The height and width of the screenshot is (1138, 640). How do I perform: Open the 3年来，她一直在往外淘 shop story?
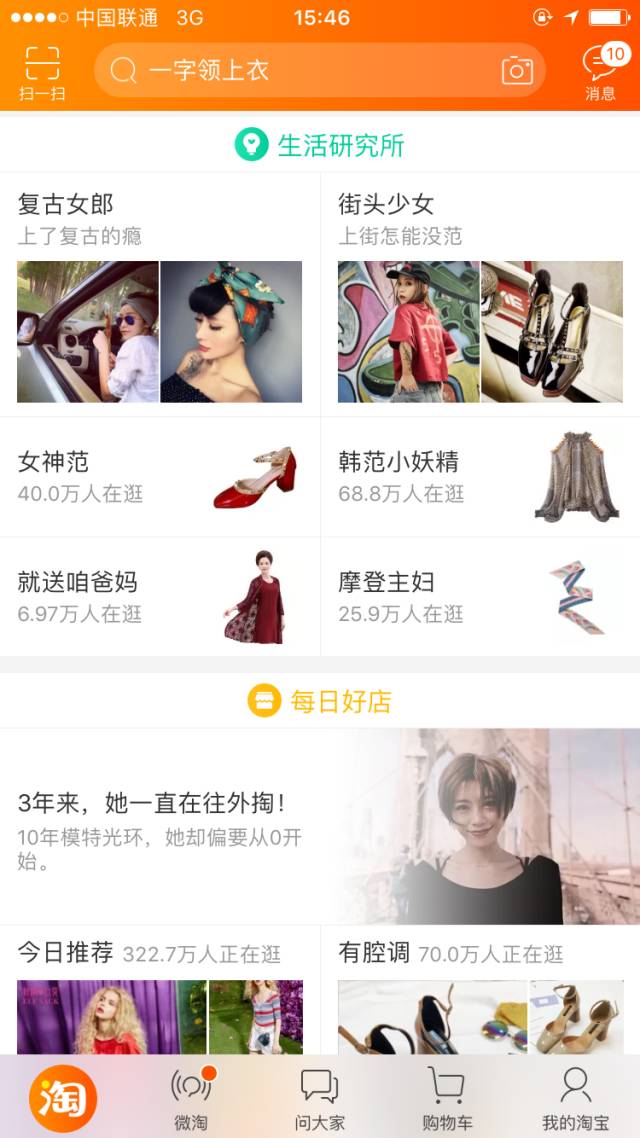320,826
